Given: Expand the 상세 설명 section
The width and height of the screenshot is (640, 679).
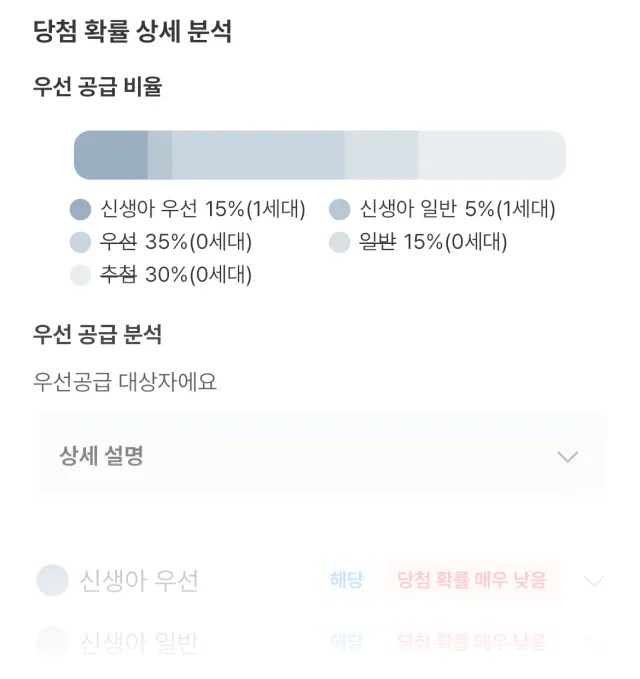Looking at the screenshot, I should 567,457.
